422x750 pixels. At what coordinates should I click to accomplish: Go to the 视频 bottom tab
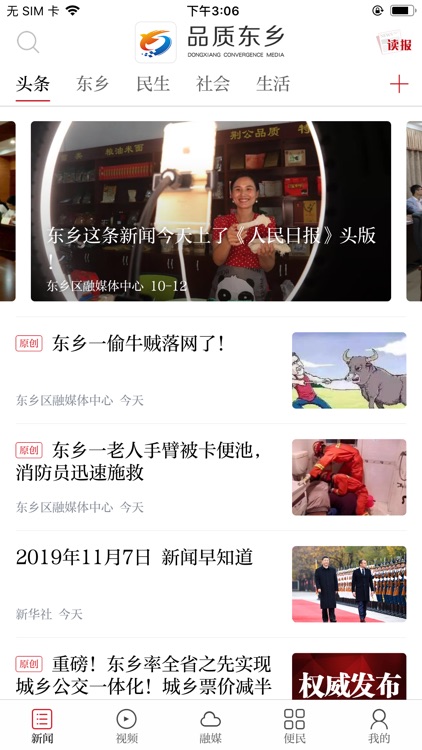point(127,726)
